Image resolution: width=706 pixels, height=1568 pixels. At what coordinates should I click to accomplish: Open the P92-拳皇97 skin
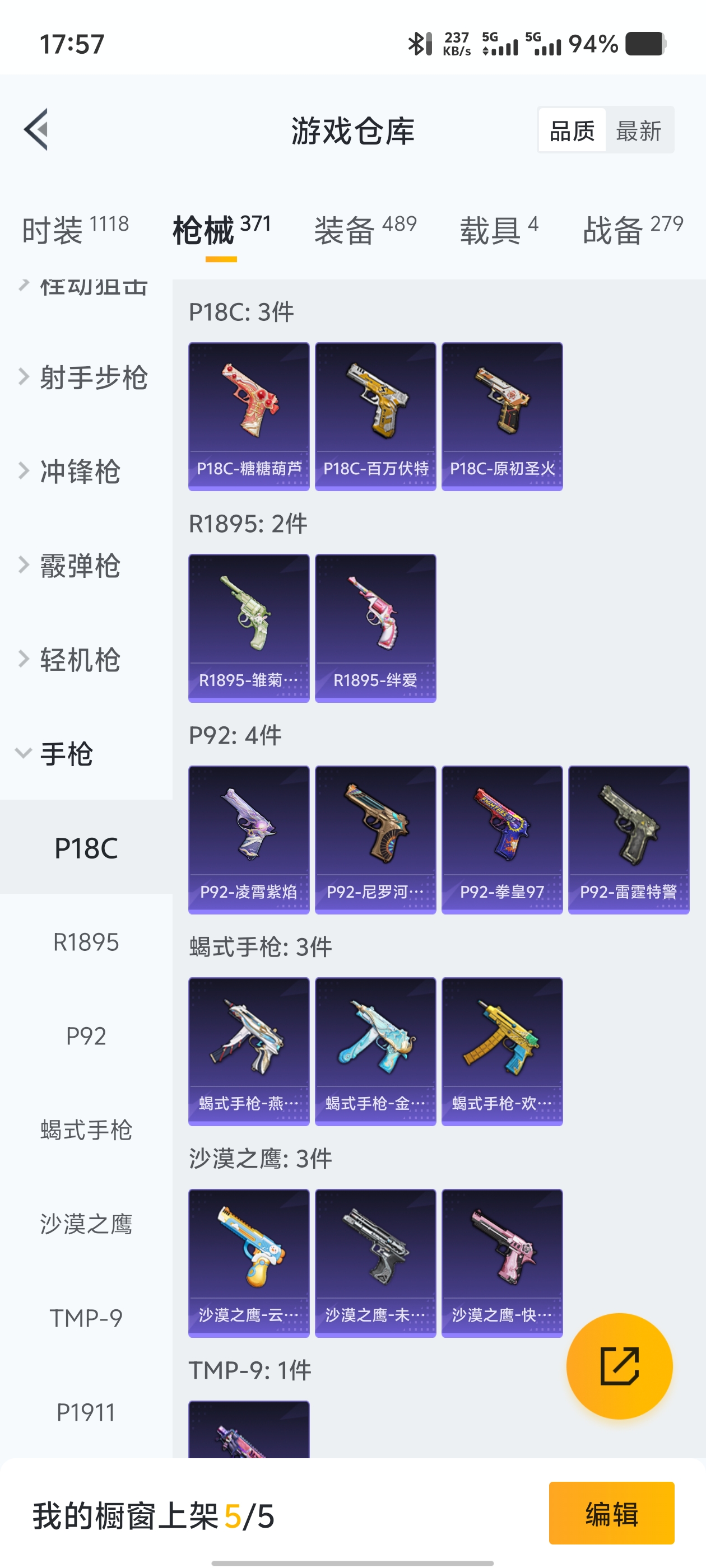(501, 839)
